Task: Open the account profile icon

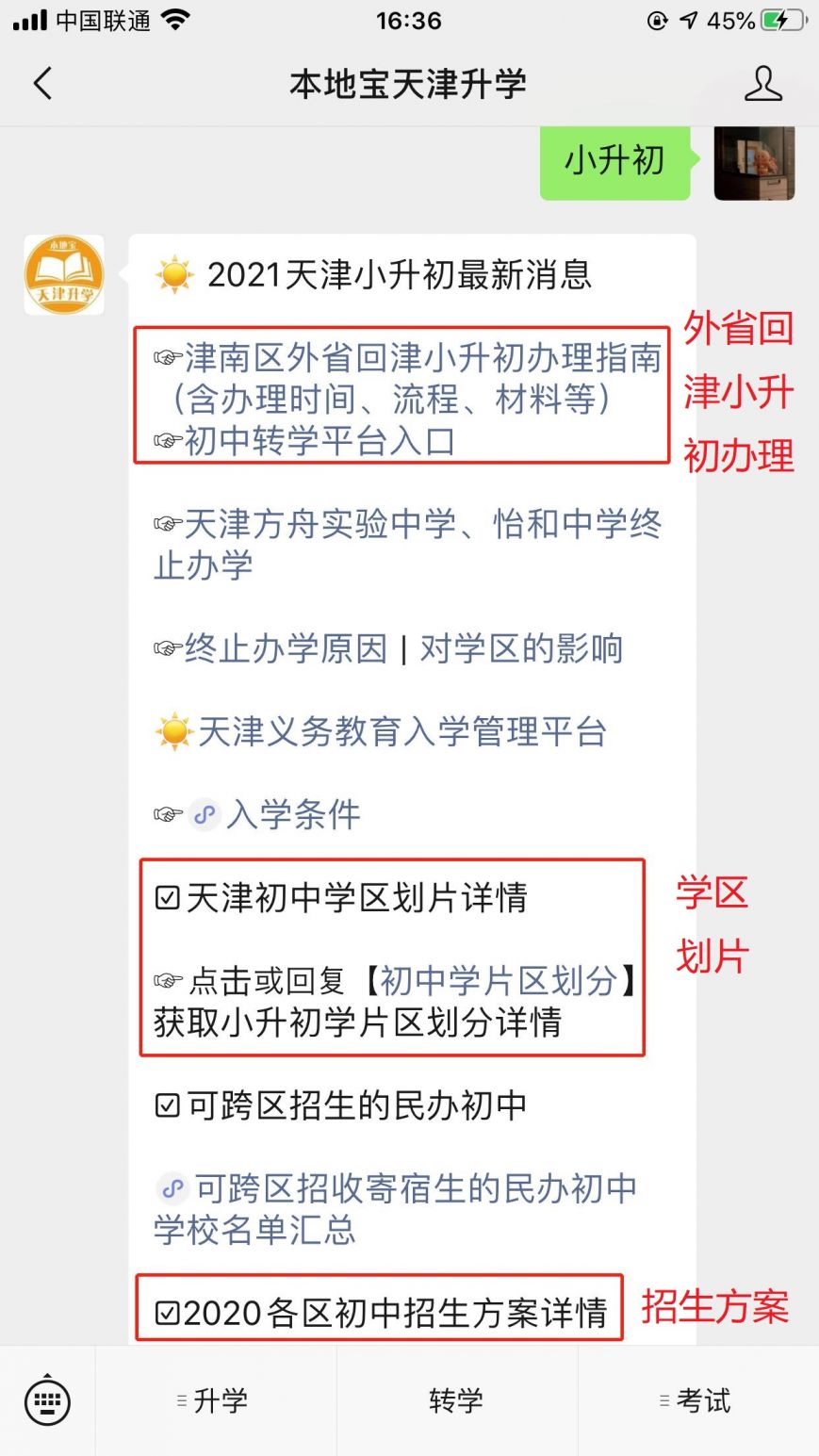Action: pyautogui.click(x=762, y=84)
